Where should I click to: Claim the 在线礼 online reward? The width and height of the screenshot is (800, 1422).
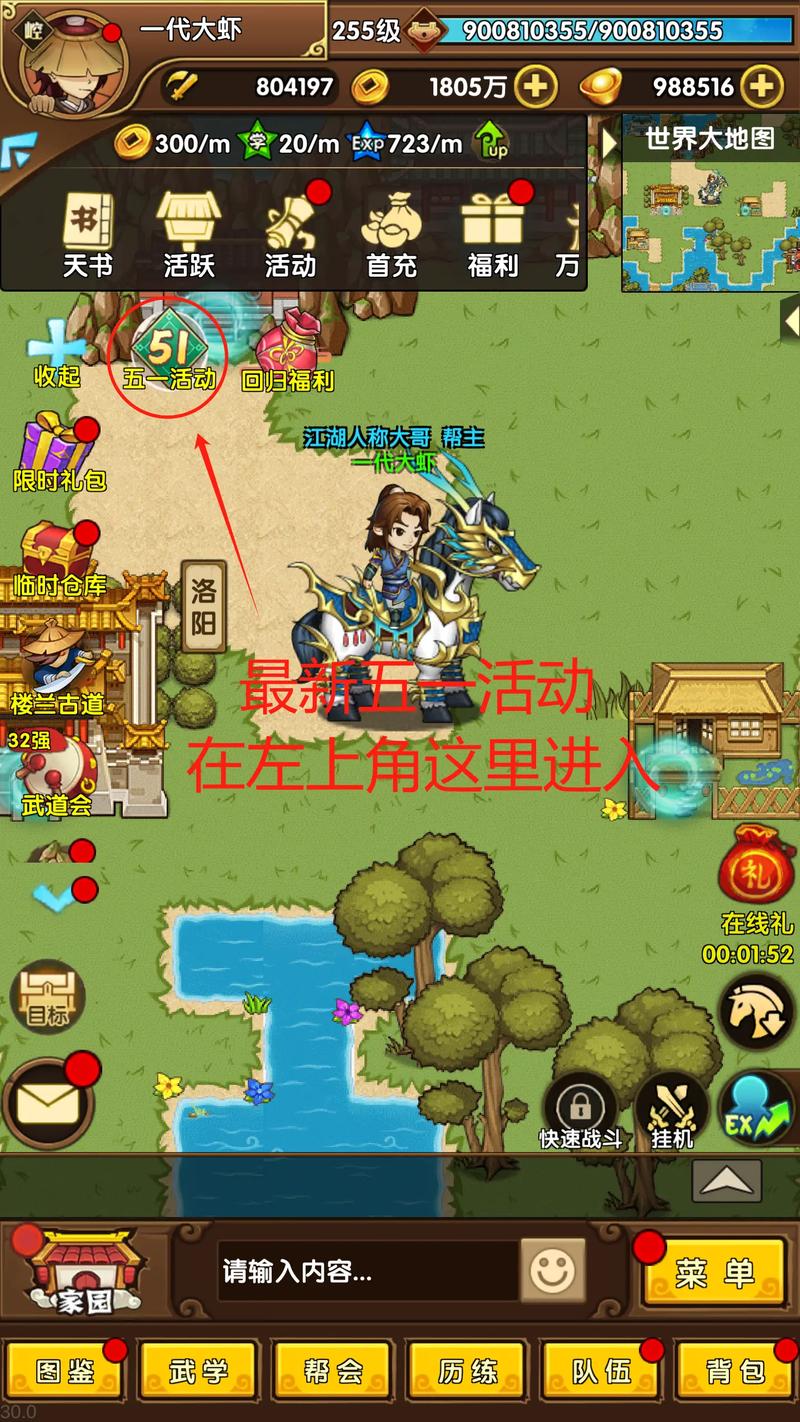[x=757, y=870]
